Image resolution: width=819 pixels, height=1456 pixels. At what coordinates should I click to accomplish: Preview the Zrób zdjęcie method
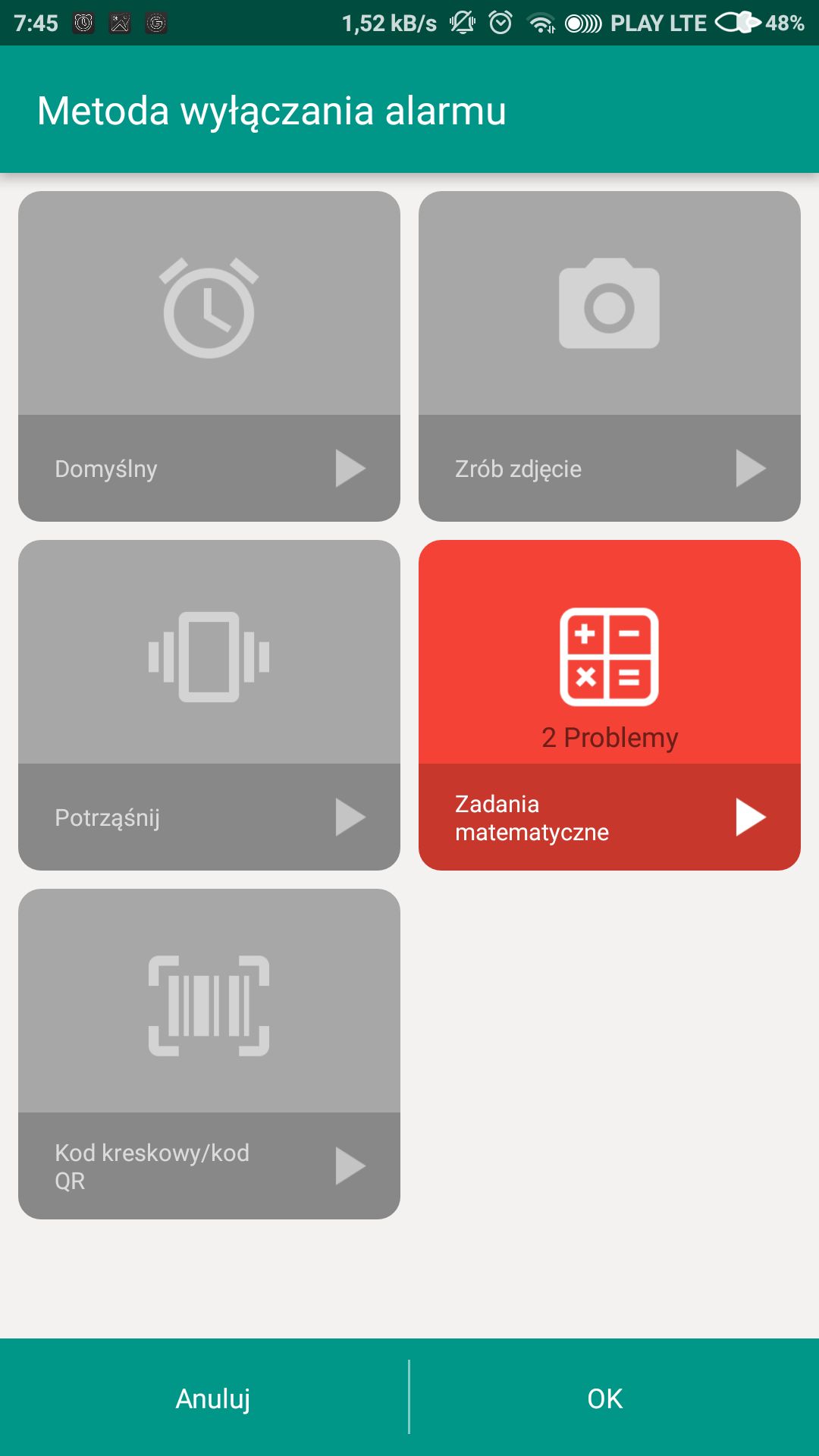coord(751,468)
